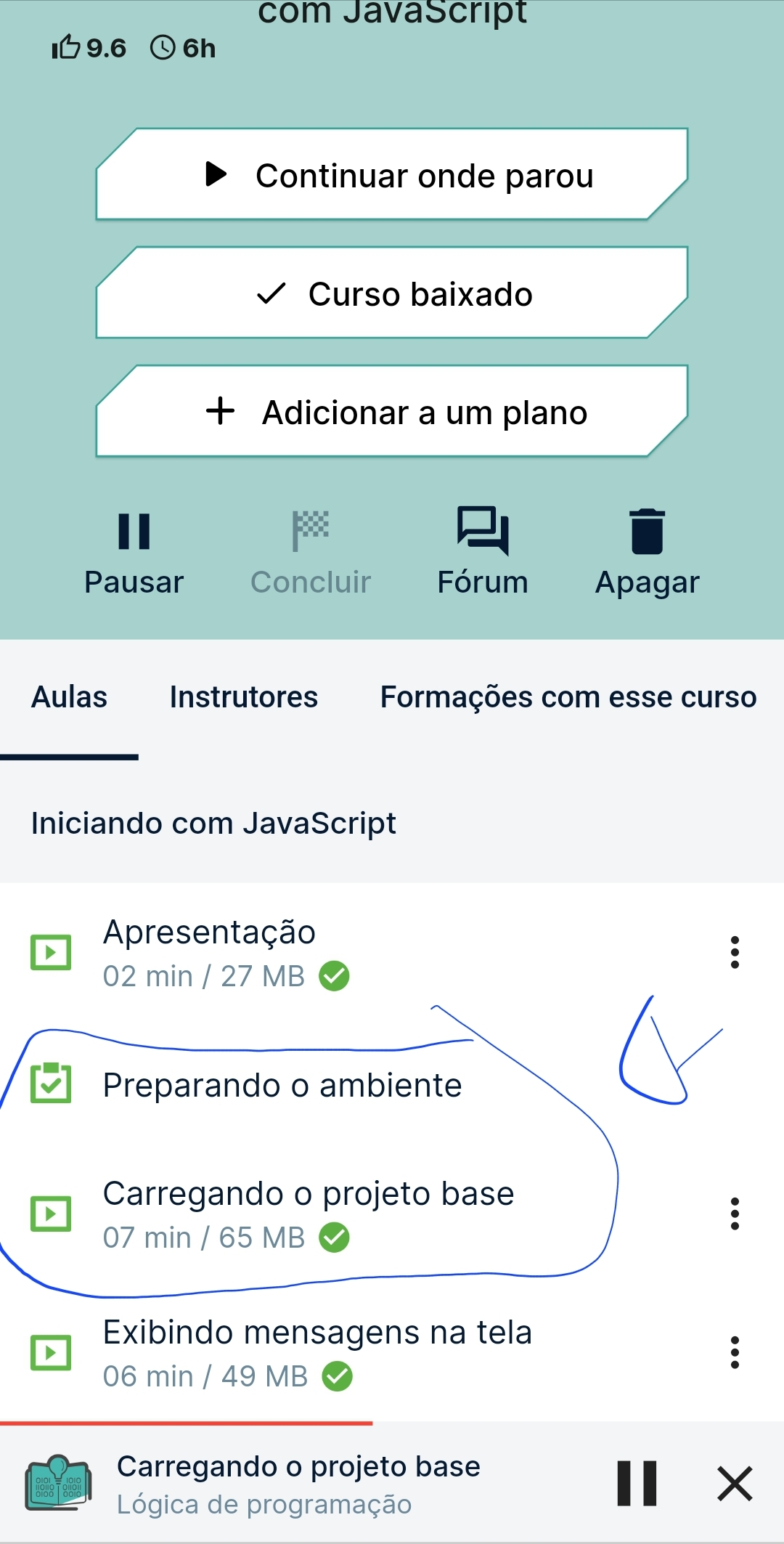
Task: Click the completed activity icon for Preparando o ambiente
Action: [x=51, y=1084]
